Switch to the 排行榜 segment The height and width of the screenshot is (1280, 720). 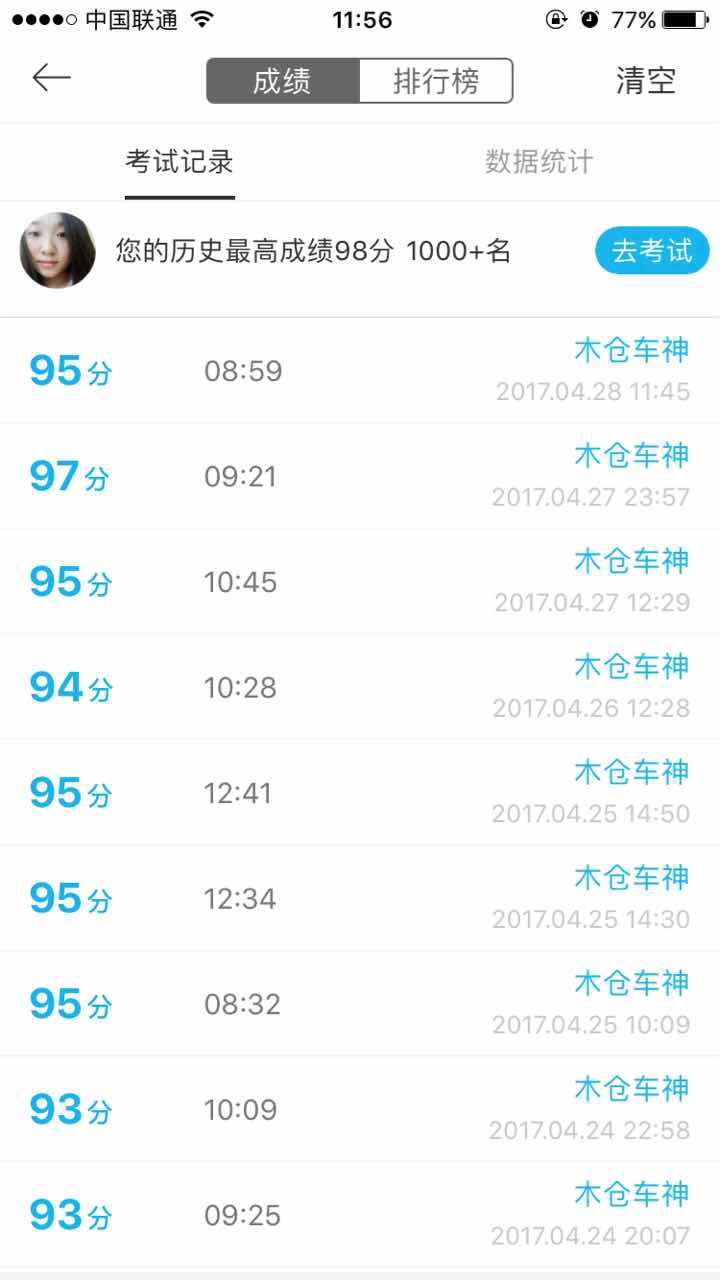click(436, 81)
